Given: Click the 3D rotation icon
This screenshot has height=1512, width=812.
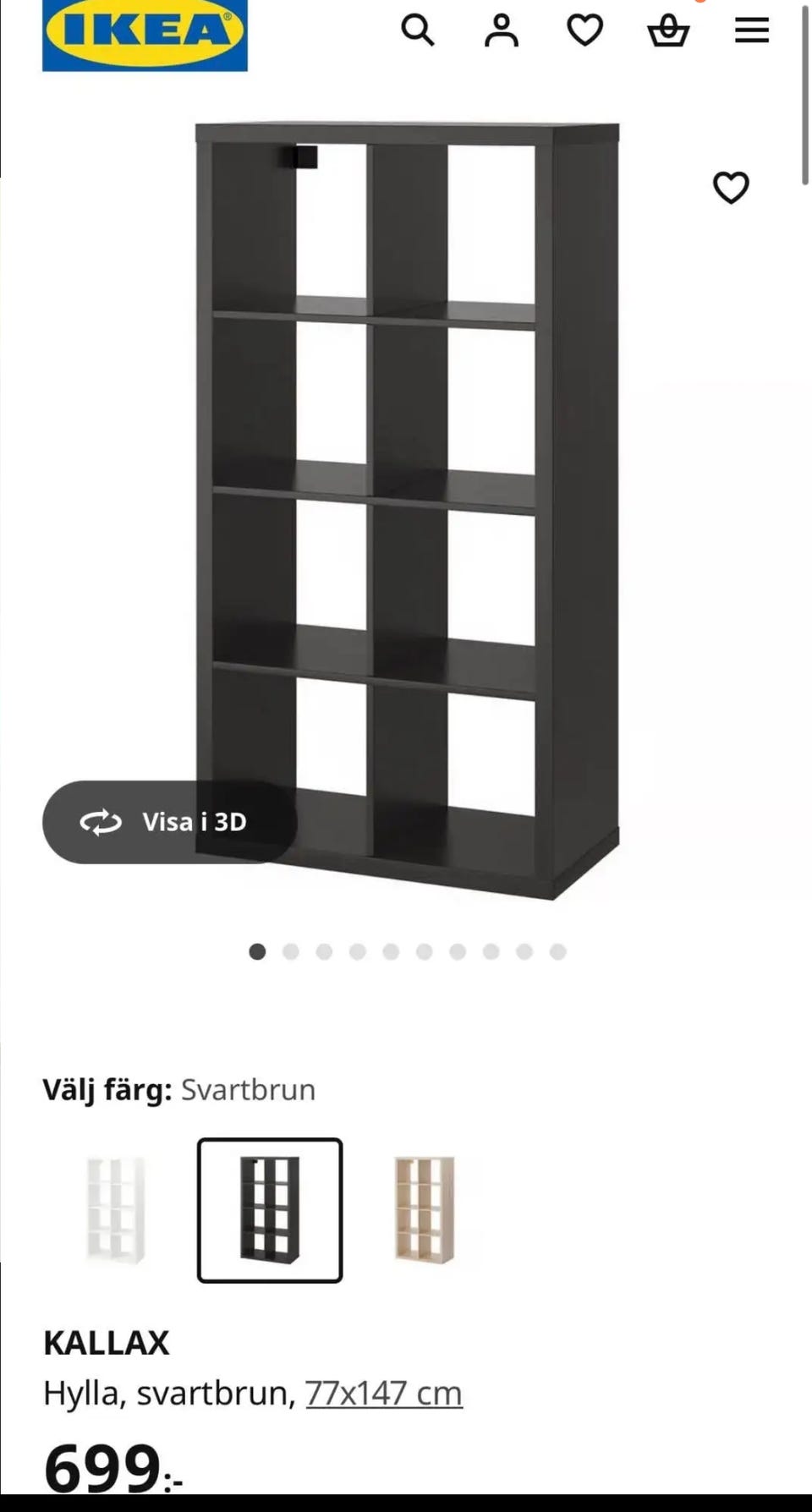Looking at the screenshot, I should pyautogui.click(x=101, y=821).
